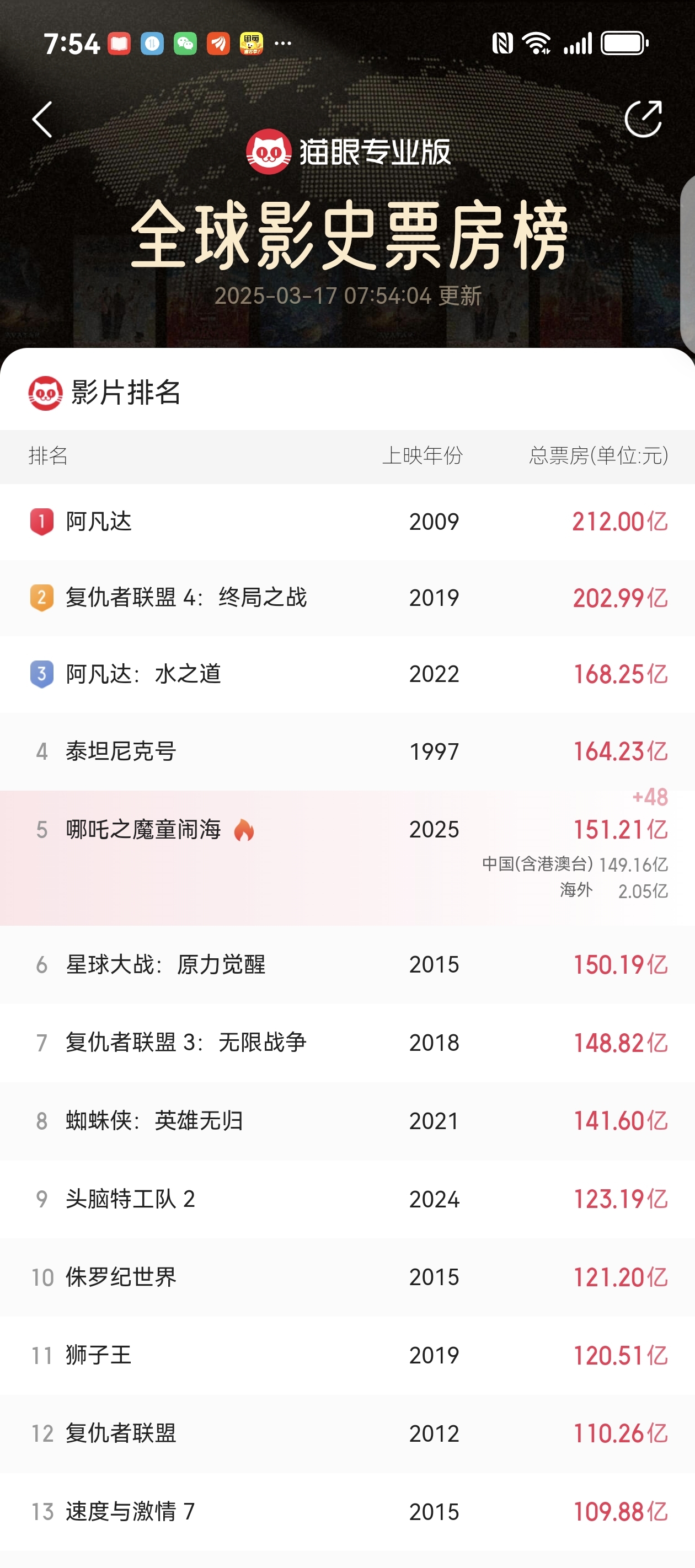Select the 头脑特工队 2 row

[244, 1200]
